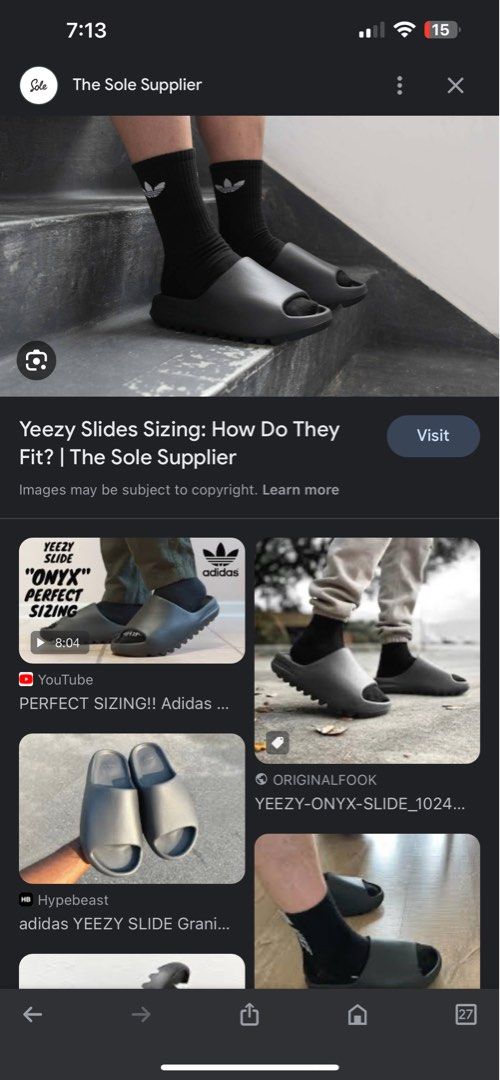Open the ORIGINALFOOK Yeezy Onyx slide image

[367, 651]
